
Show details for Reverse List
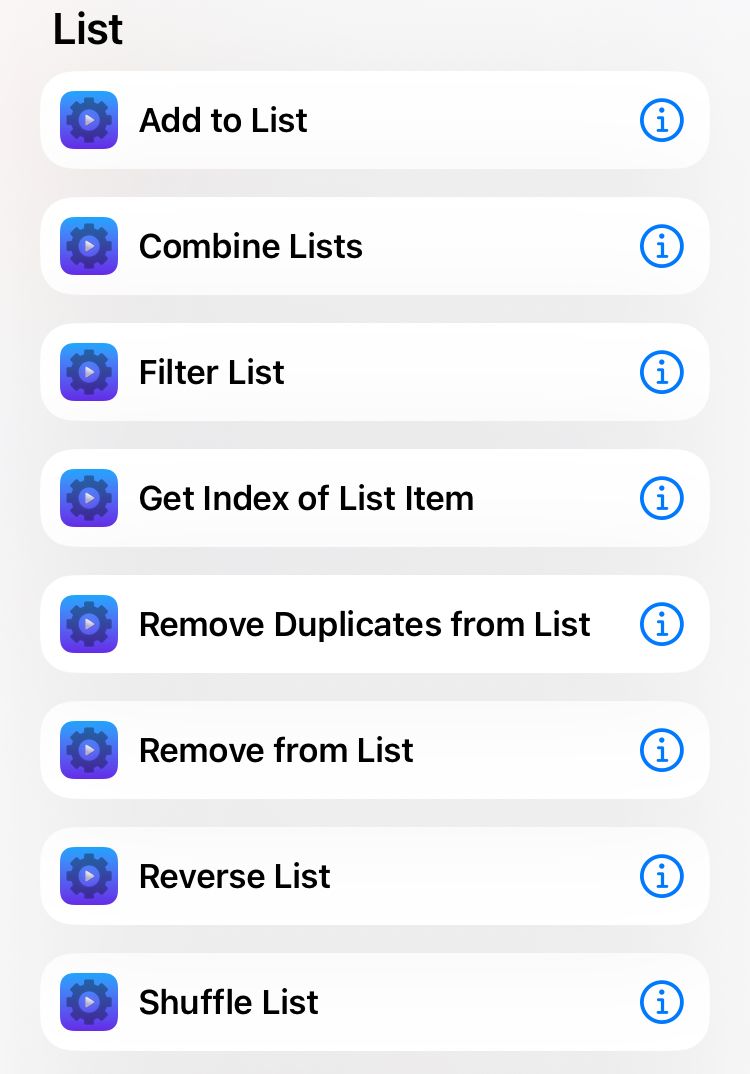(x=661, y=876)
